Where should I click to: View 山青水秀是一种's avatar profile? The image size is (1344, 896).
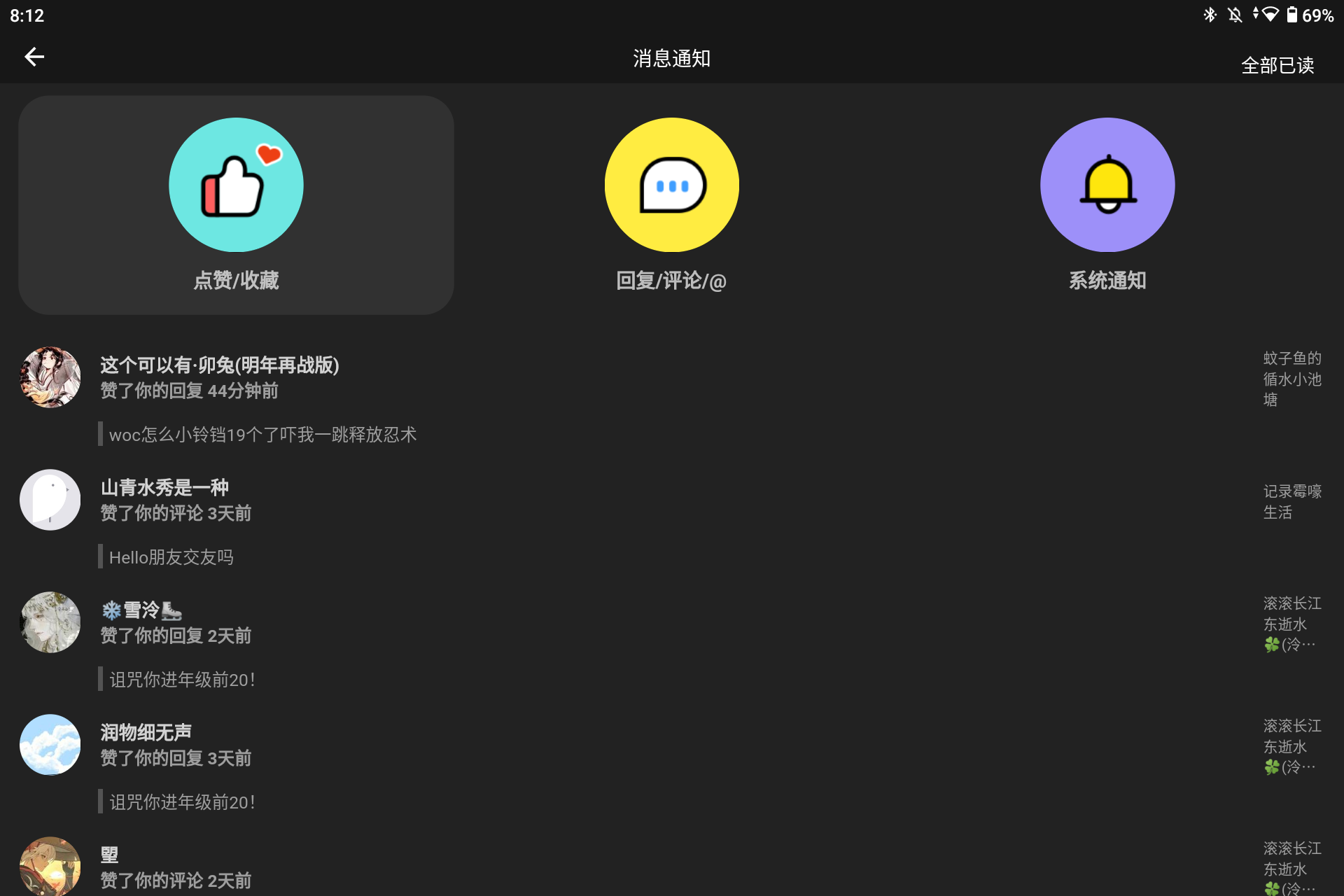coord(50,500)
